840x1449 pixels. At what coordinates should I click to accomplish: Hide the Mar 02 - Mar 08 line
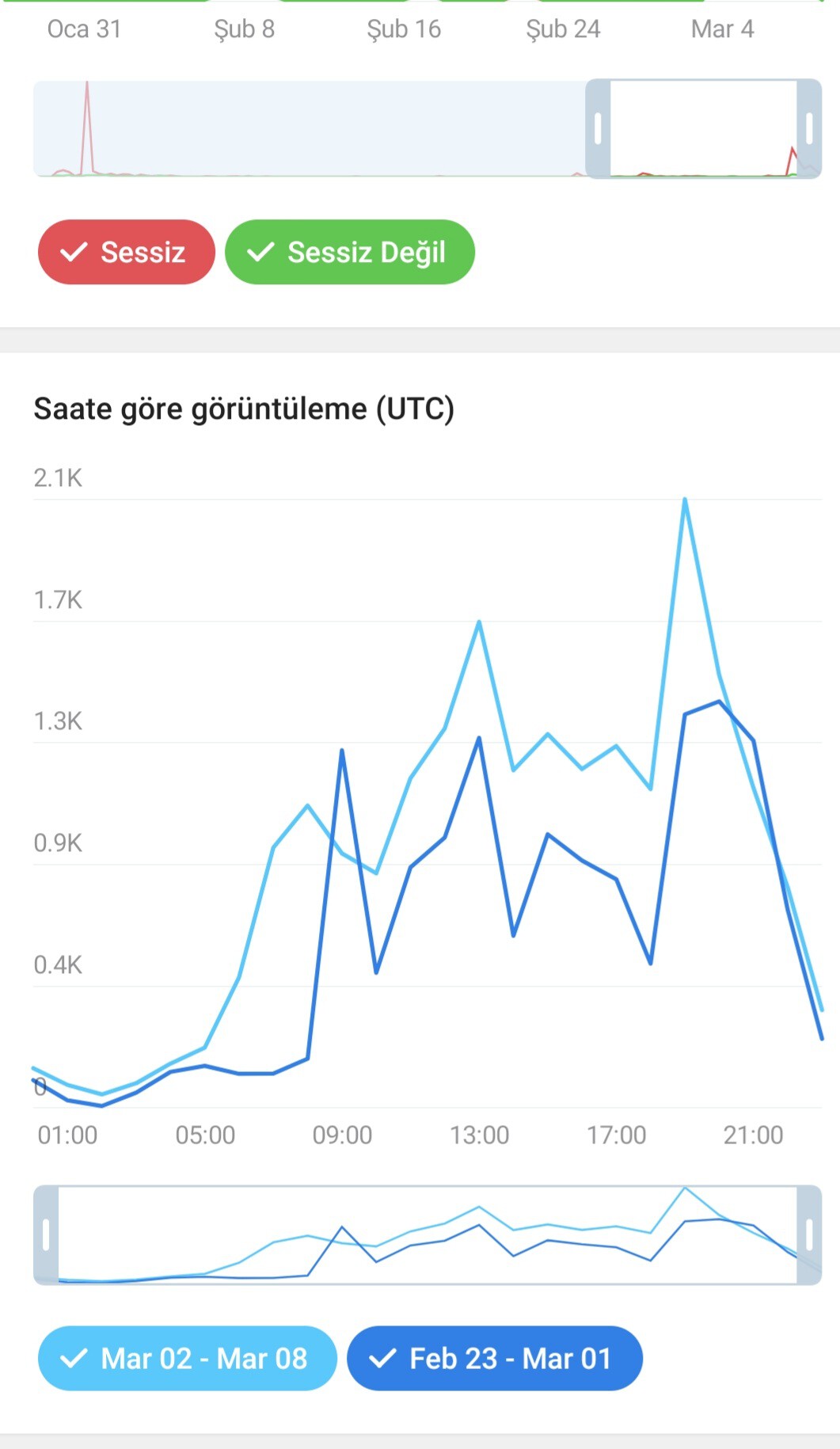click(188, 1359)
